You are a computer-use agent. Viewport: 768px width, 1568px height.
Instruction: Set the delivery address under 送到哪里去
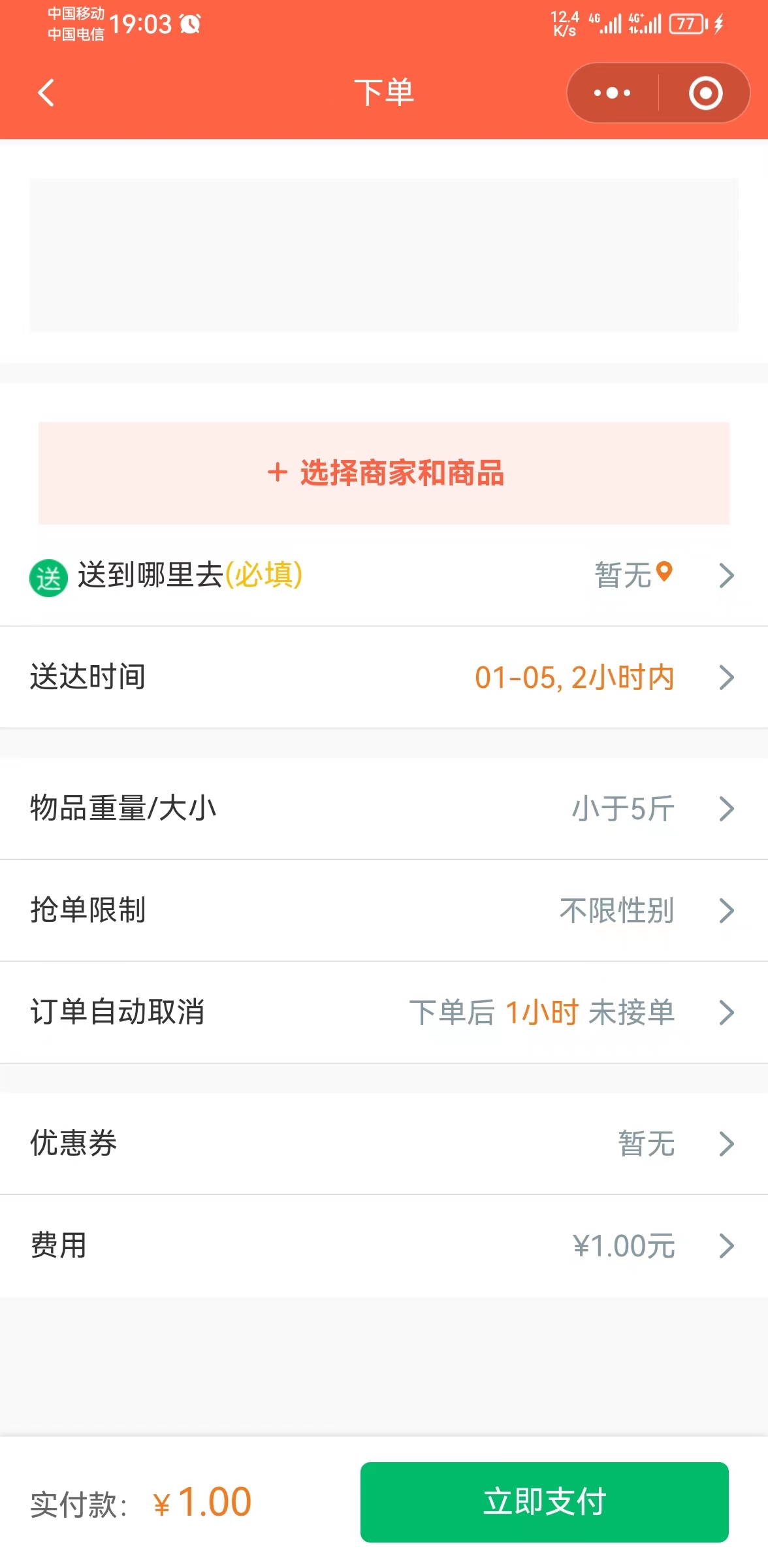pos(384,576)
